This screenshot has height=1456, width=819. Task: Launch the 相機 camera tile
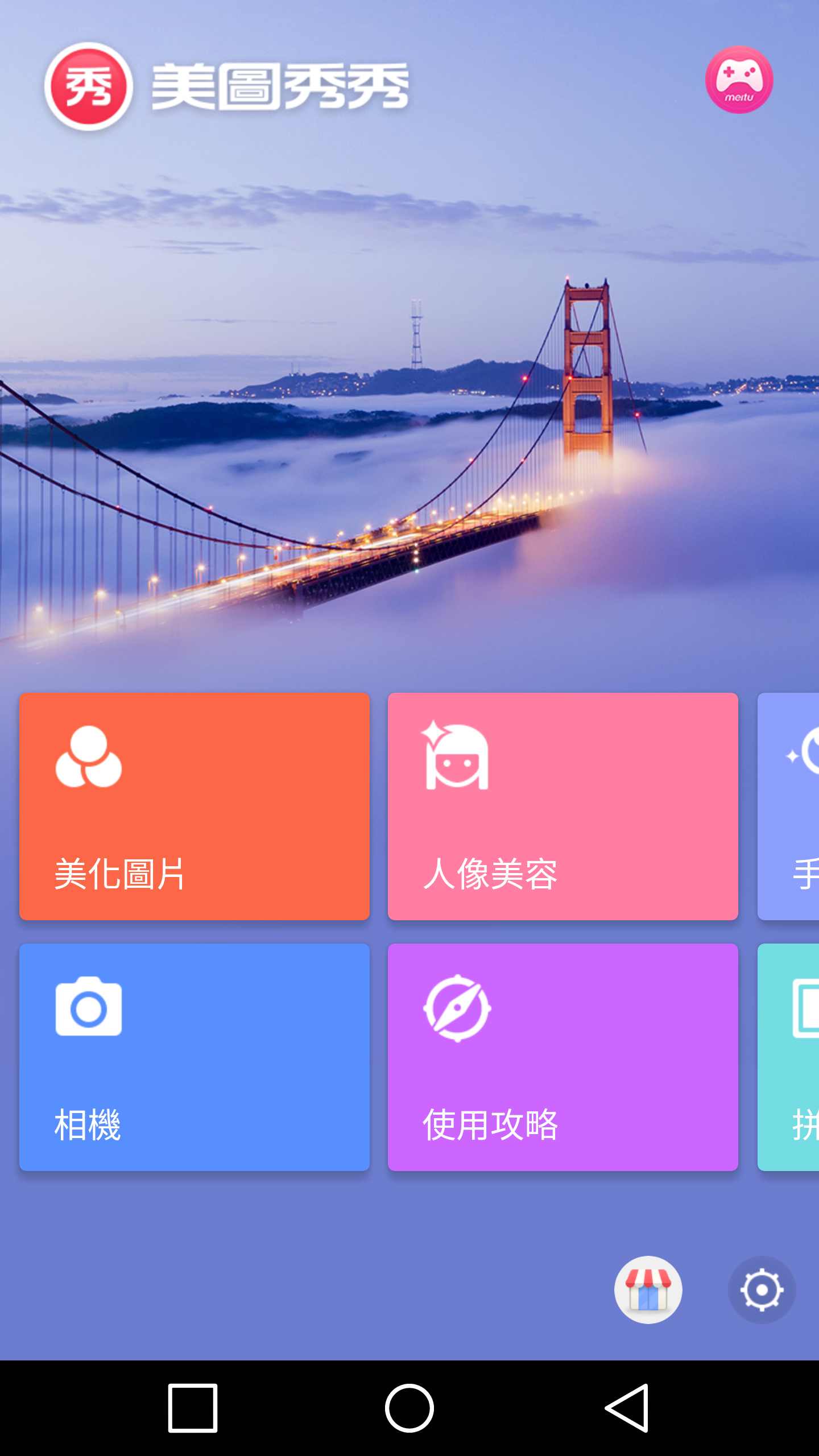[195, 1057]
